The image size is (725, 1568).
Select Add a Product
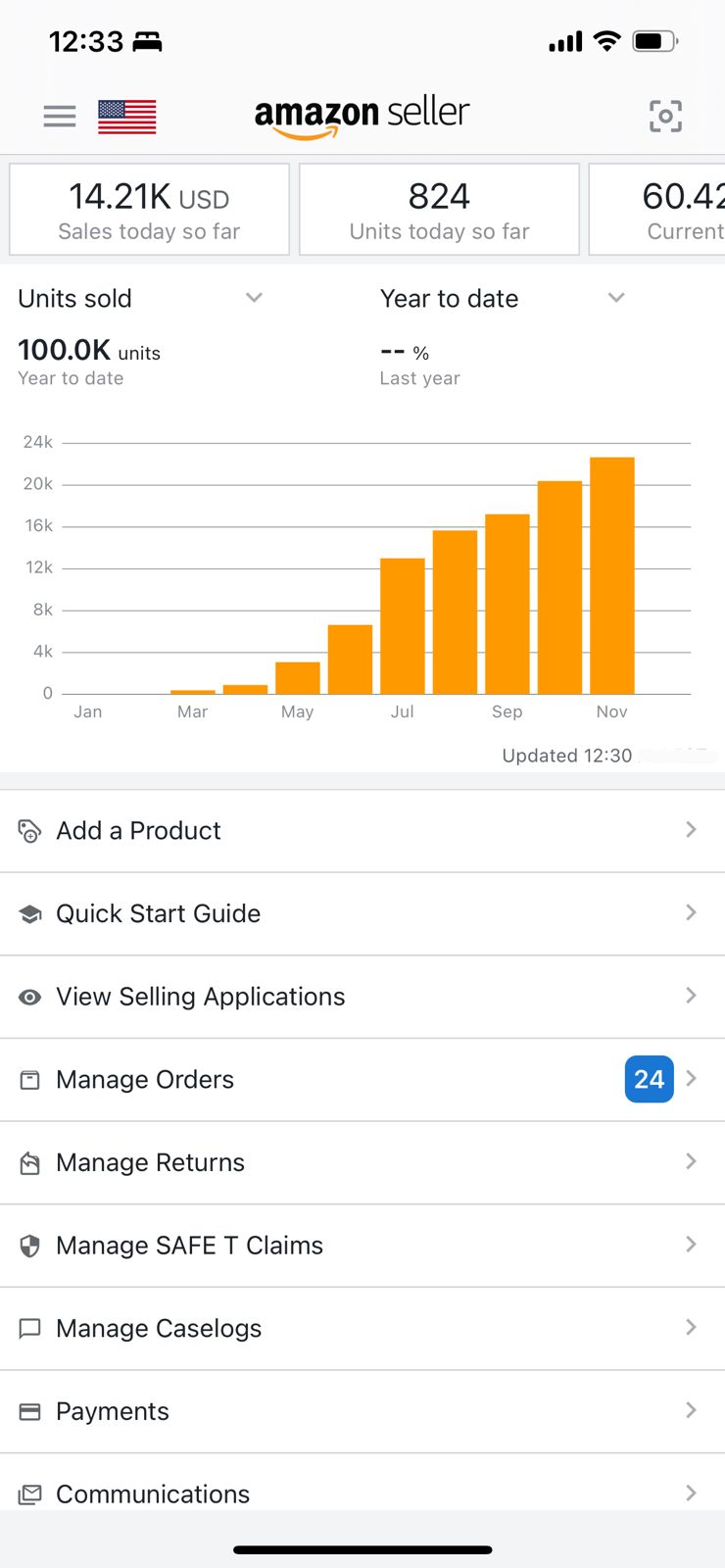(x=362, y=831)
